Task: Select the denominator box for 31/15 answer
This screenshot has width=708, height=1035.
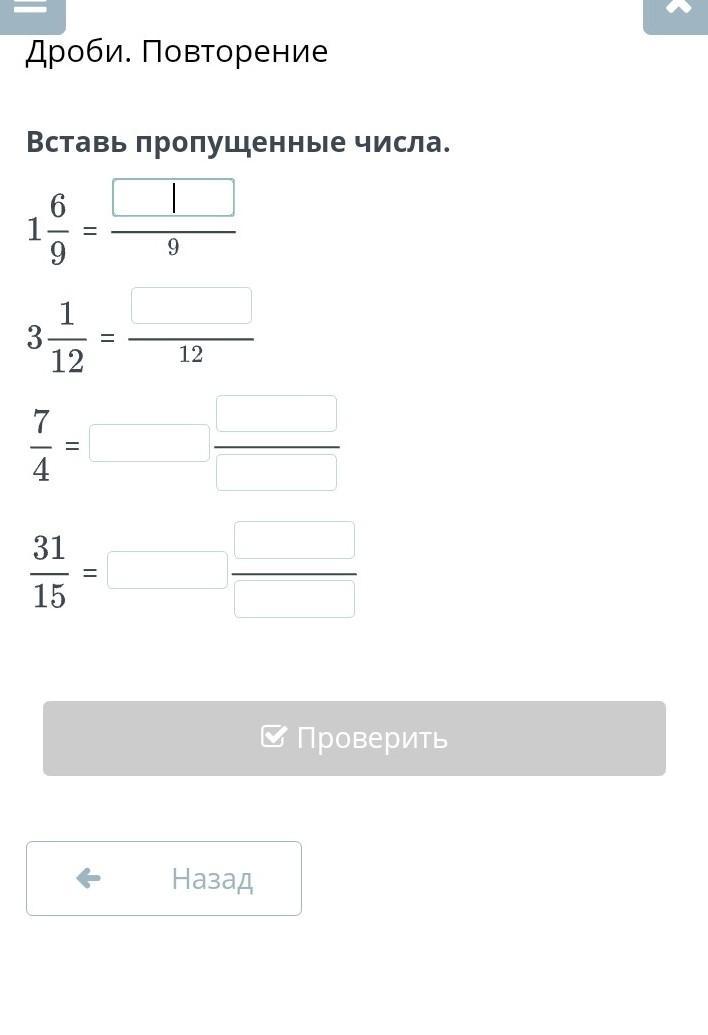Action: point(294,599)
